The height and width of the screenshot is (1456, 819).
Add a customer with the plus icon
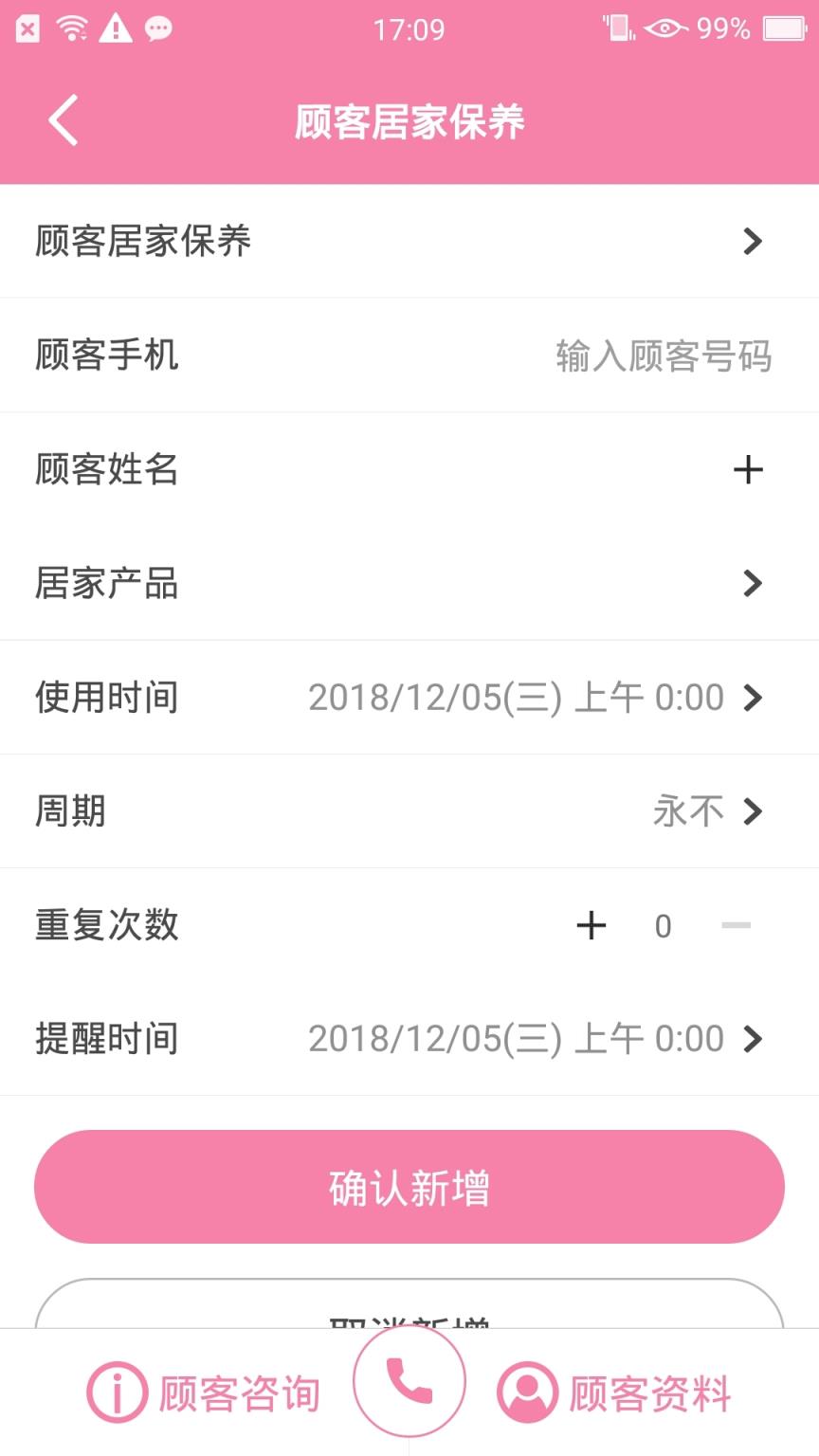pyautogui.click(x=750, y=469)
